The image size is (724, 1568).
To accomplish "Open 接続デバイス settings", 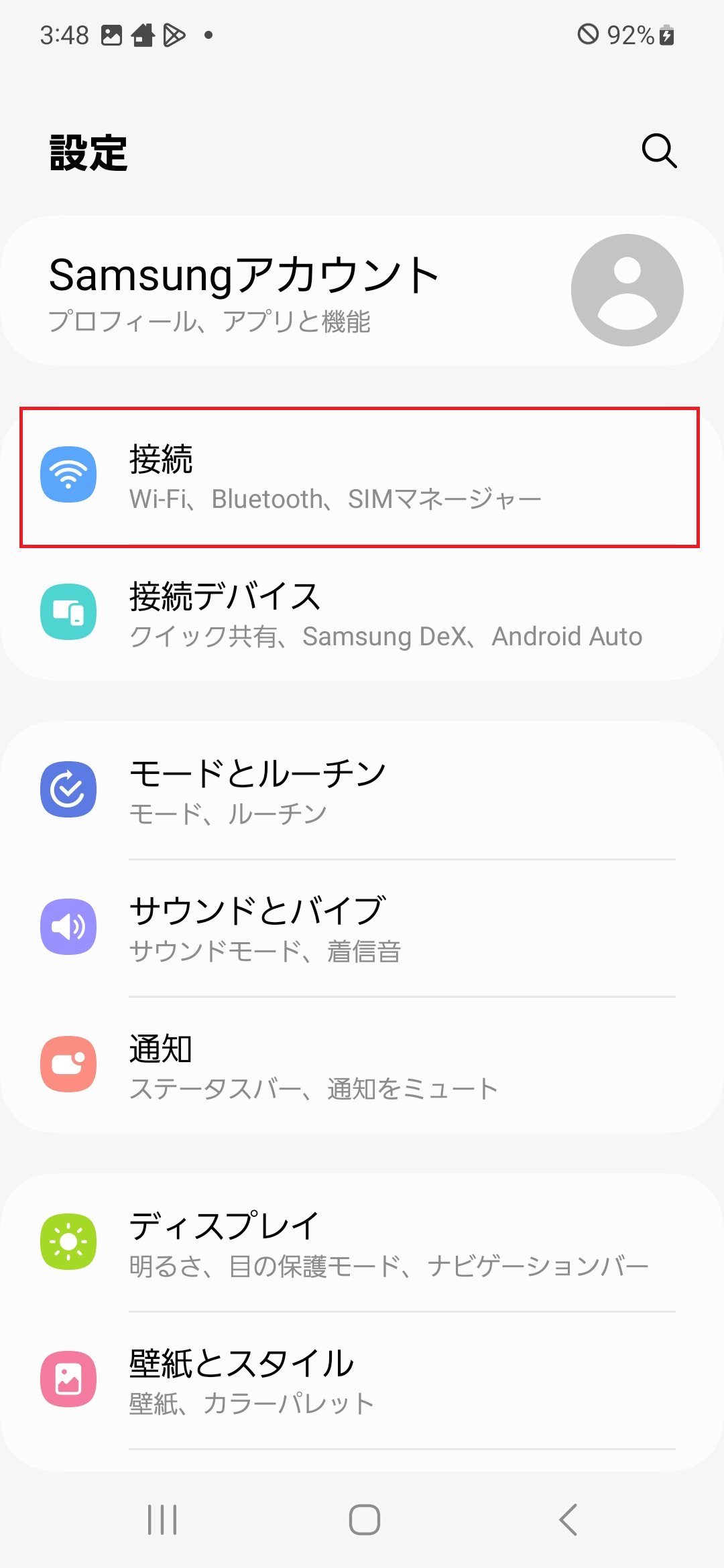I will (362, 614).
